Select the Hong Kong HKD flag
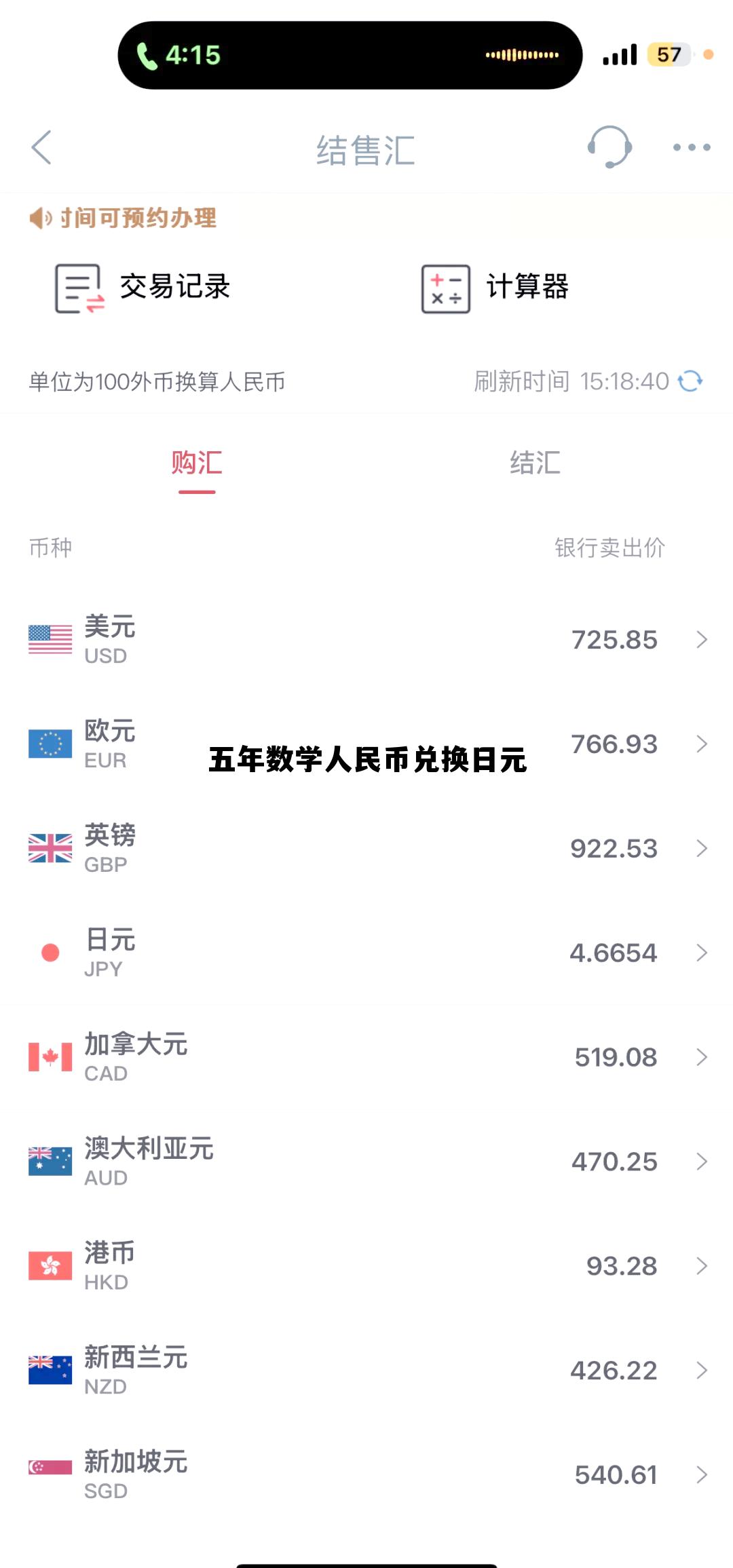The image size is (733, 1568). point(50,1266)
